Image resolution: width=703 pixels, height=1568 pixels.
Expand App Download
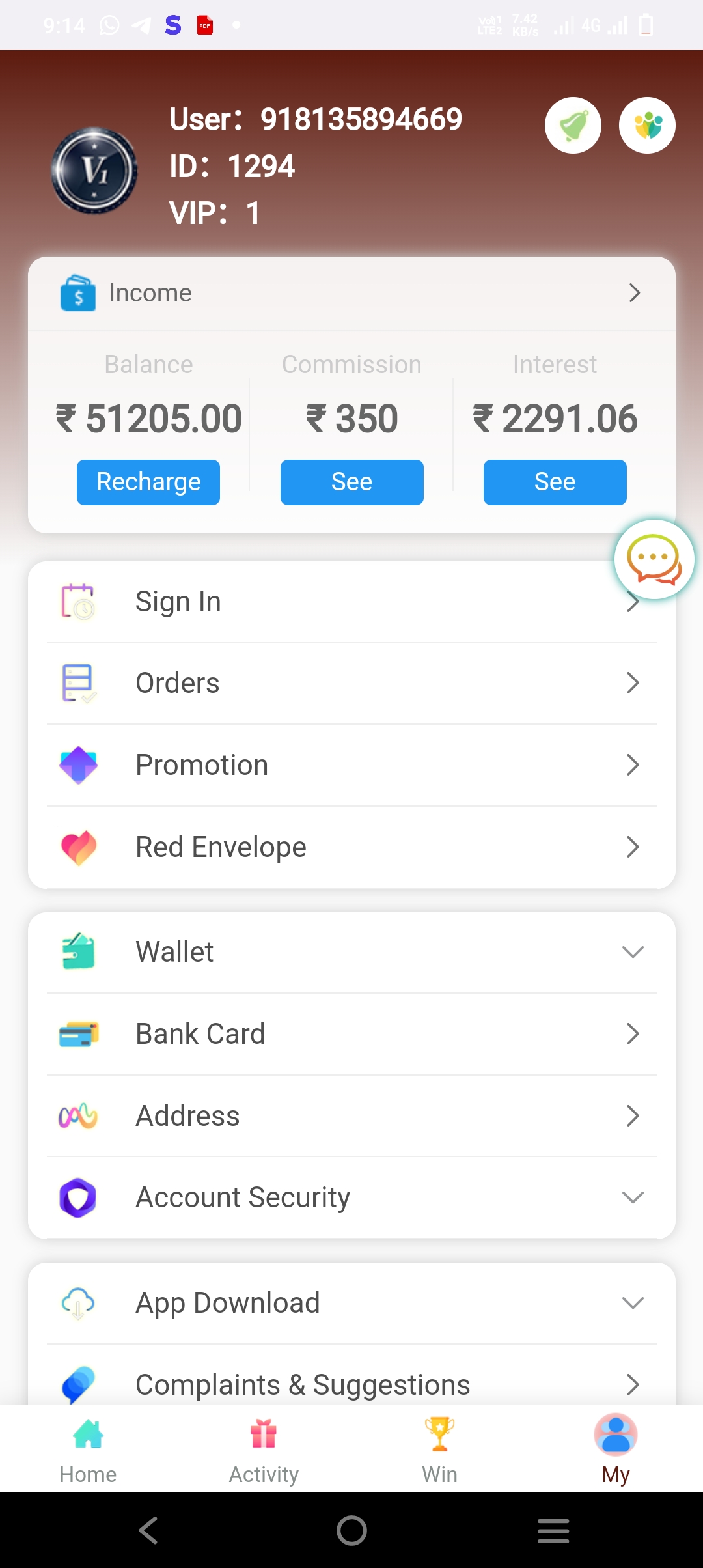point(351,1303)
